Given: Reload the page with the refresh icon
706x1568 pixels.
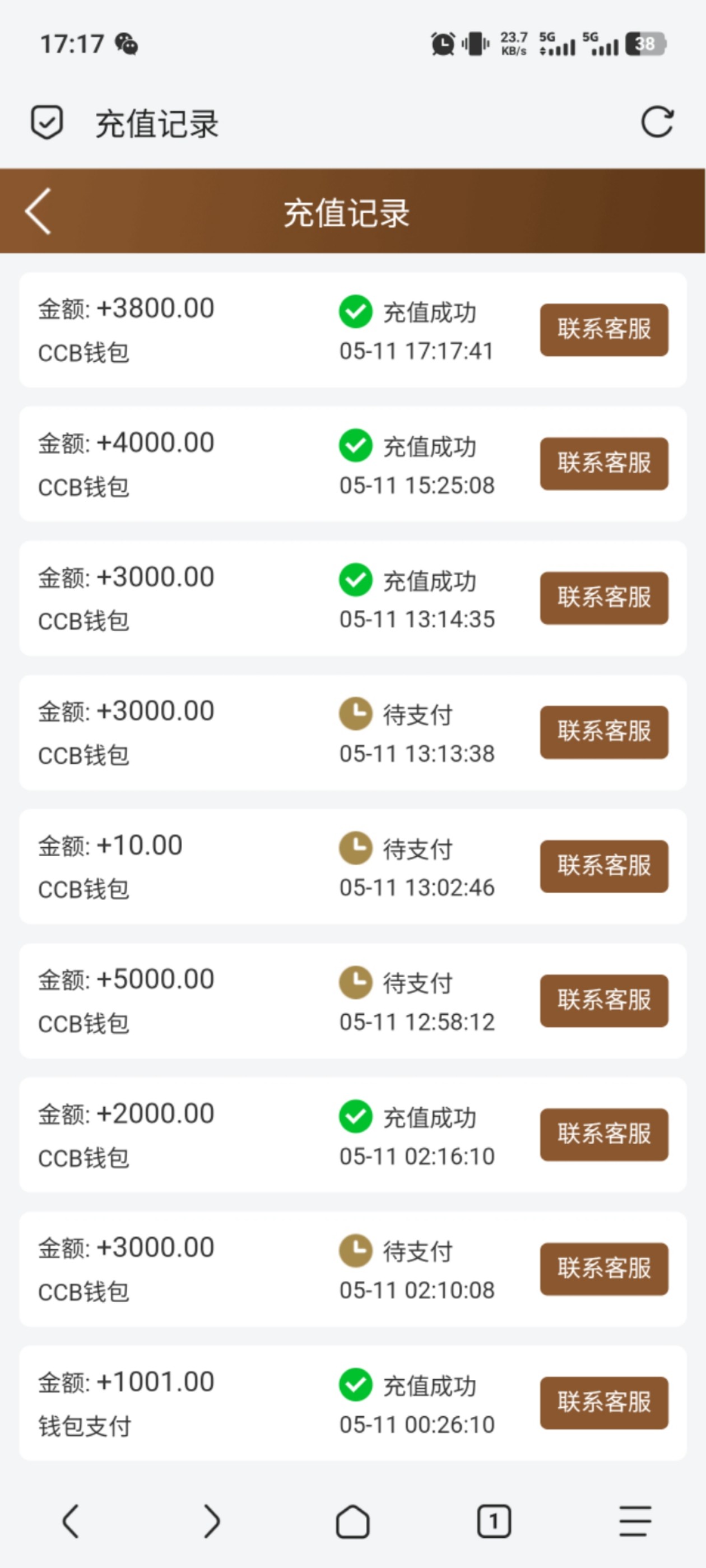Looking at the screenshot, I should point(657,122).
